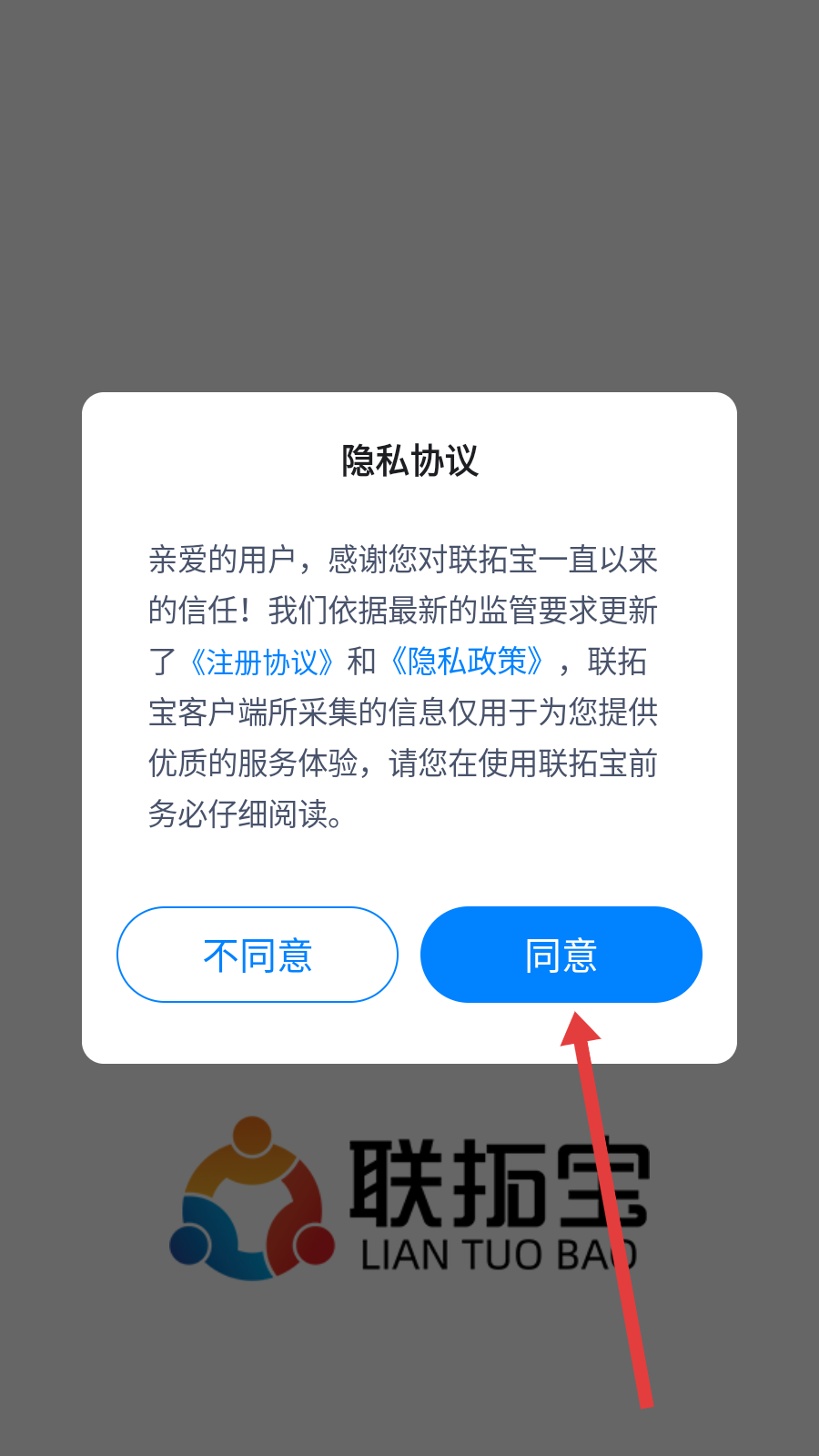Tap the 同意 button to accept
Screen dimensions: 819x1456
coord(561,955)
